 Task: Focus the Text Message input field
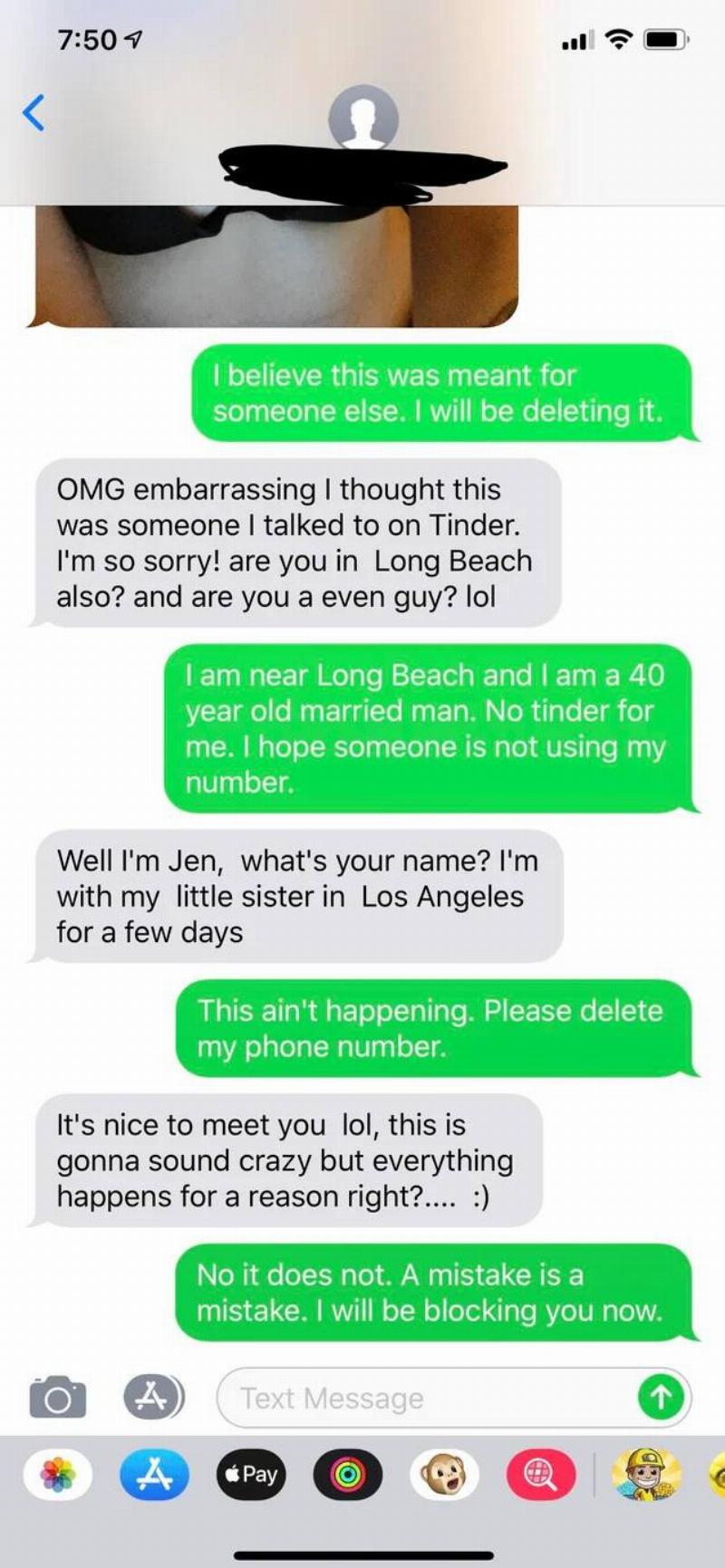426,1398
